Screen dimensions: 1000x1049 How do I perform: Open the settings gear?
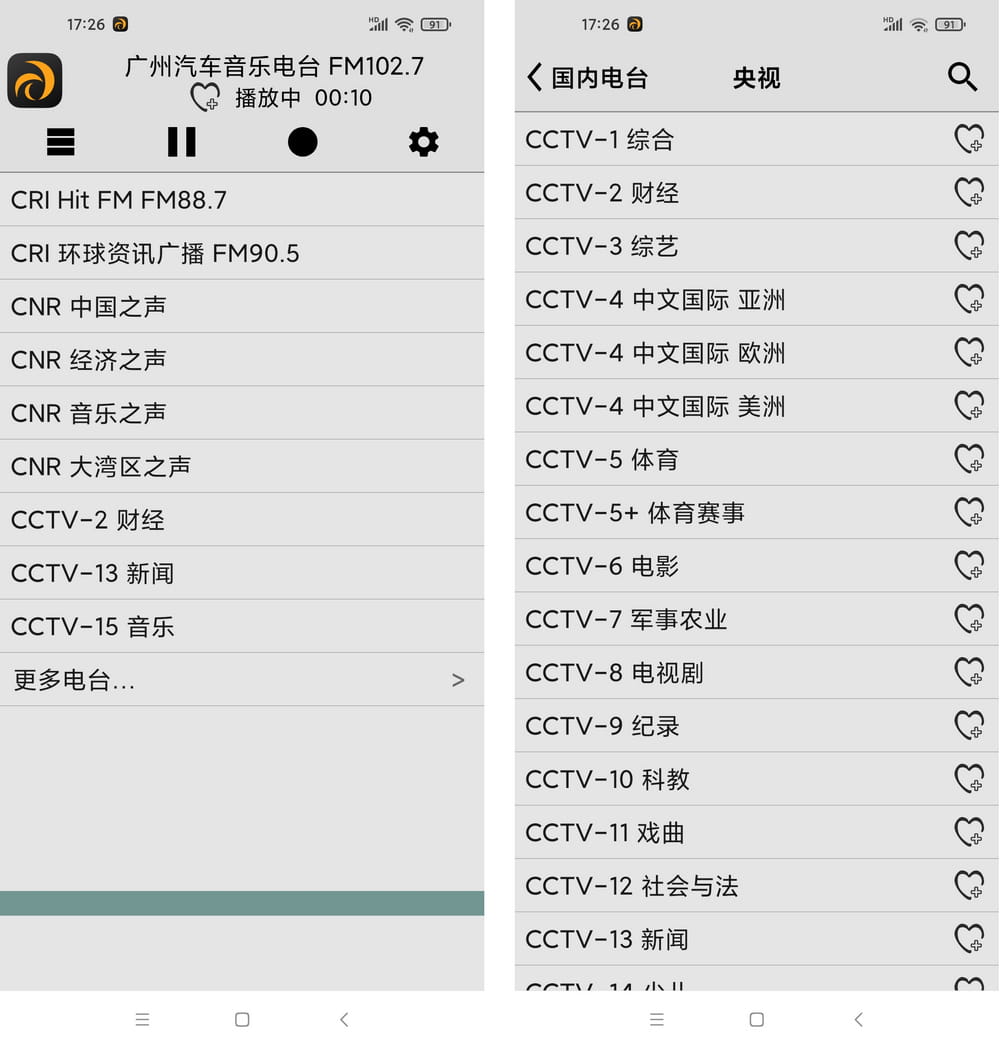point(424,142)
